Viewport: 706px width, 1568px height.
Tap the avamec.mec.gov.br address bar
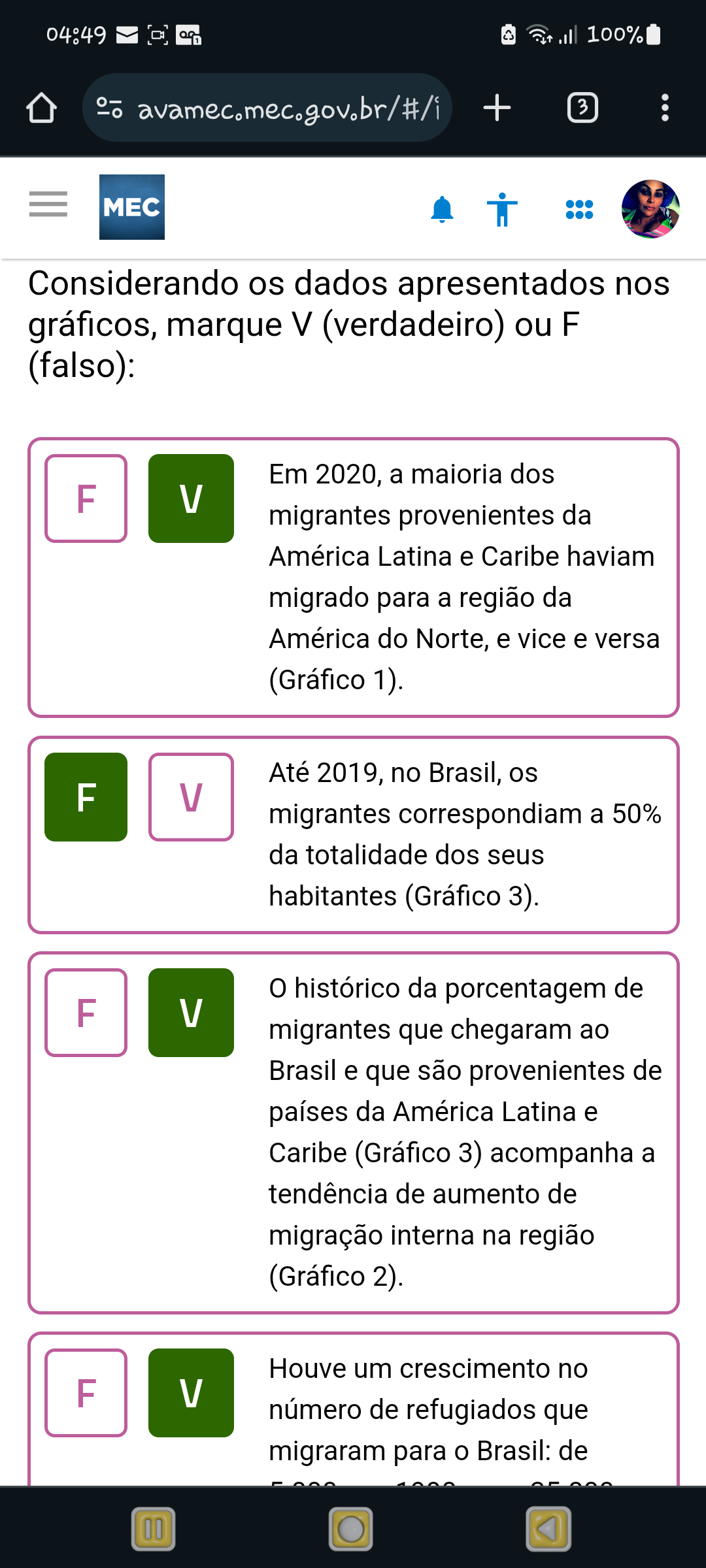(268, 108)
